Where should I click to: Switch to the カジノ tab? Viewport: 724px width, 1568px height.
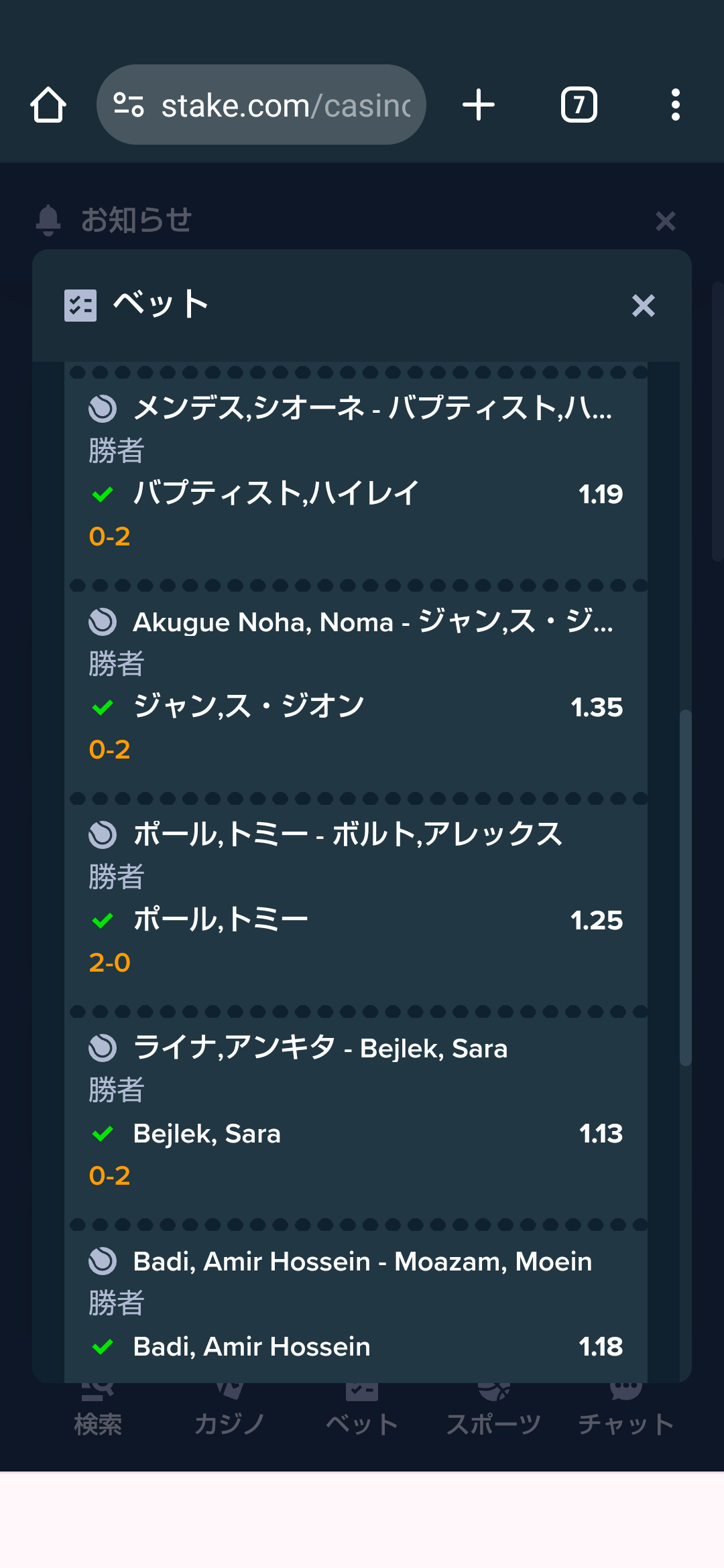230,1411
